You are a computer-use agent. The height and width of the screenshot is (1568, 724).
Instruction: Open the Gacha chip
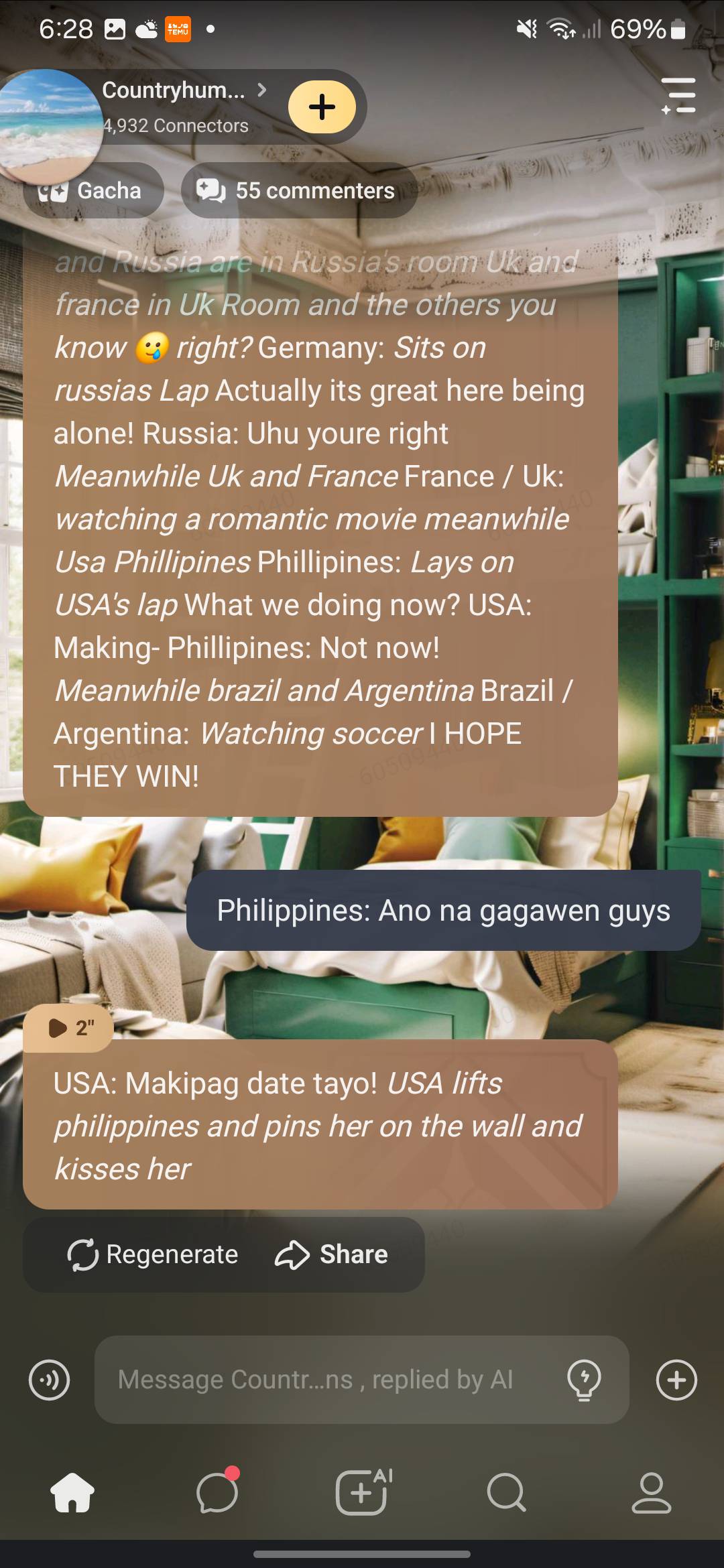[93, 191]
